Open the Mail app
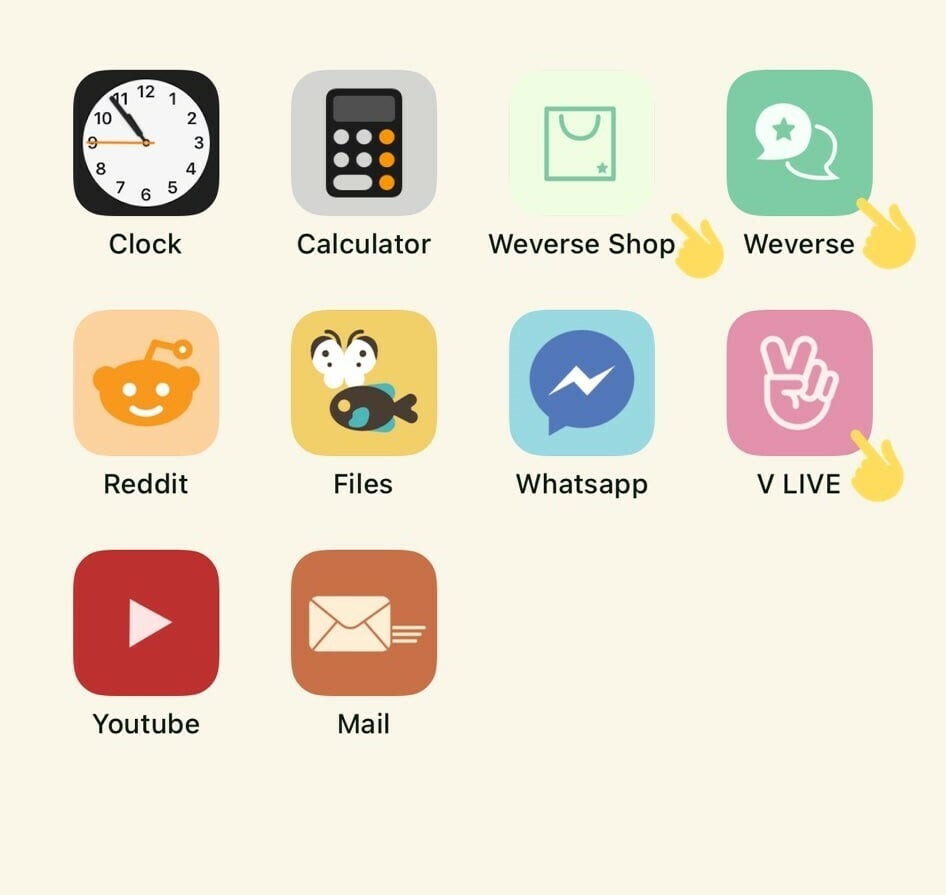 [363, 623]
